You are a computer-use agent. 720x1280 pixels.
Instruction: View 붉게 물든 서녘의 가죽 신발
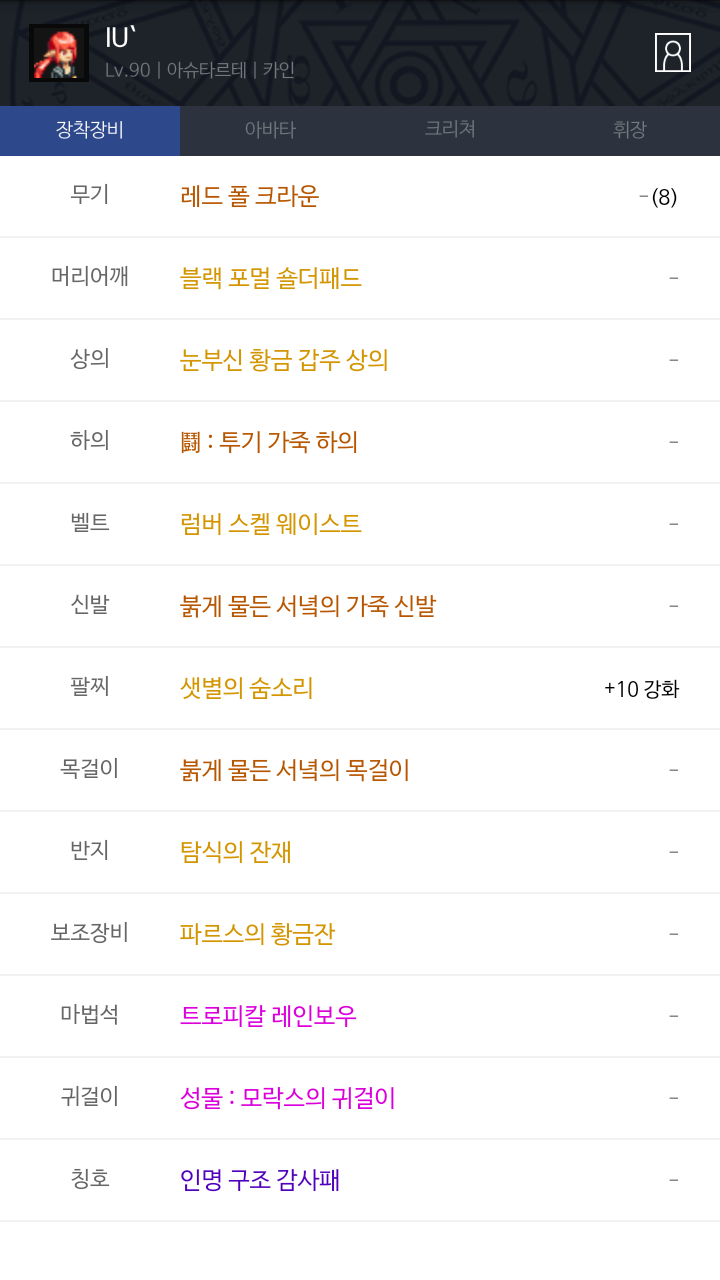(x=308, y=606)
